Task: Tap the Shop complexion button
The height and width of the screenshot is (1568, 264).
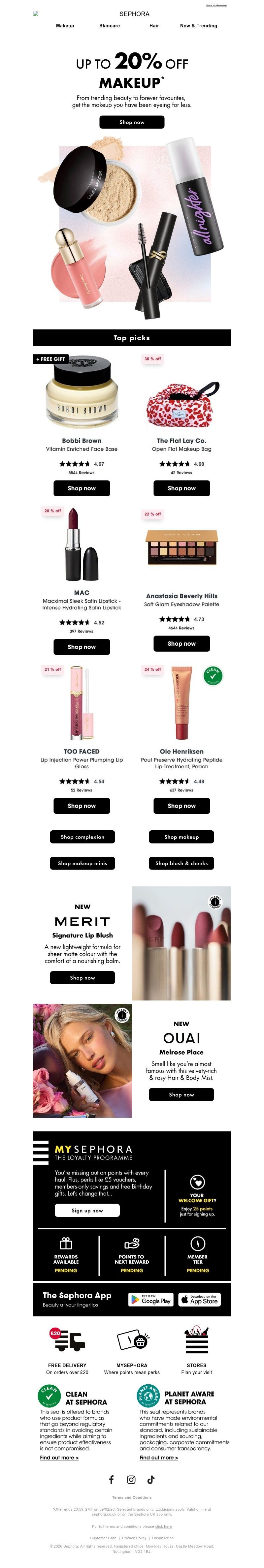Action: pos(82,837)
